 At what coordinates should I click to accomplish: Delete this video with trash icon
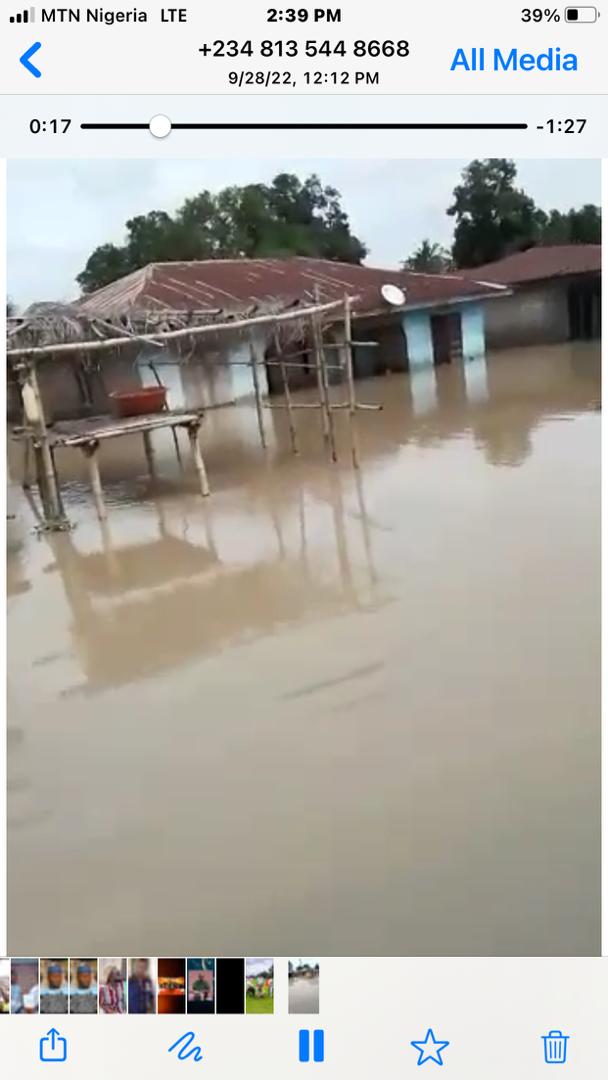[x=555, y=1046]
